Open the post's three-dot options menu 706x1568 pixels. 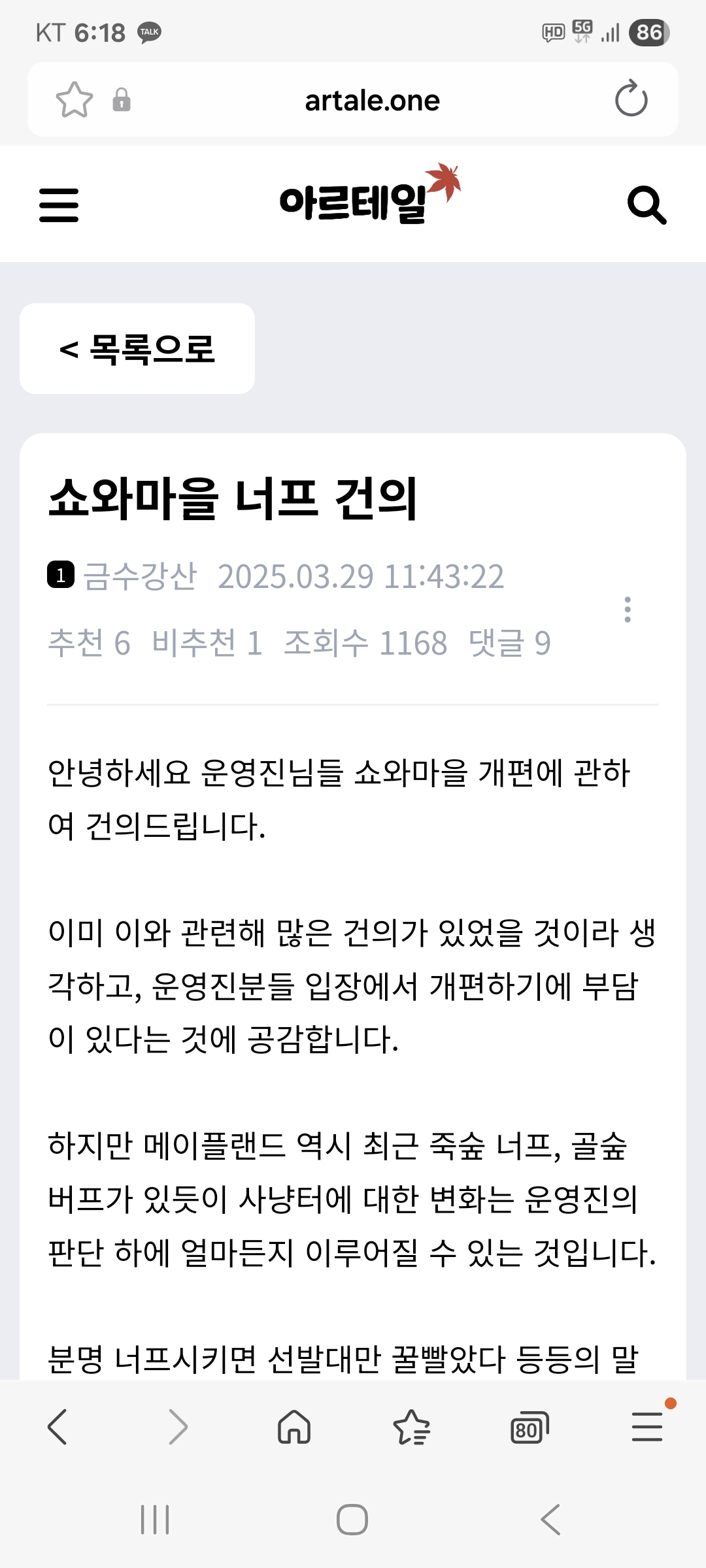coord(628,610)
